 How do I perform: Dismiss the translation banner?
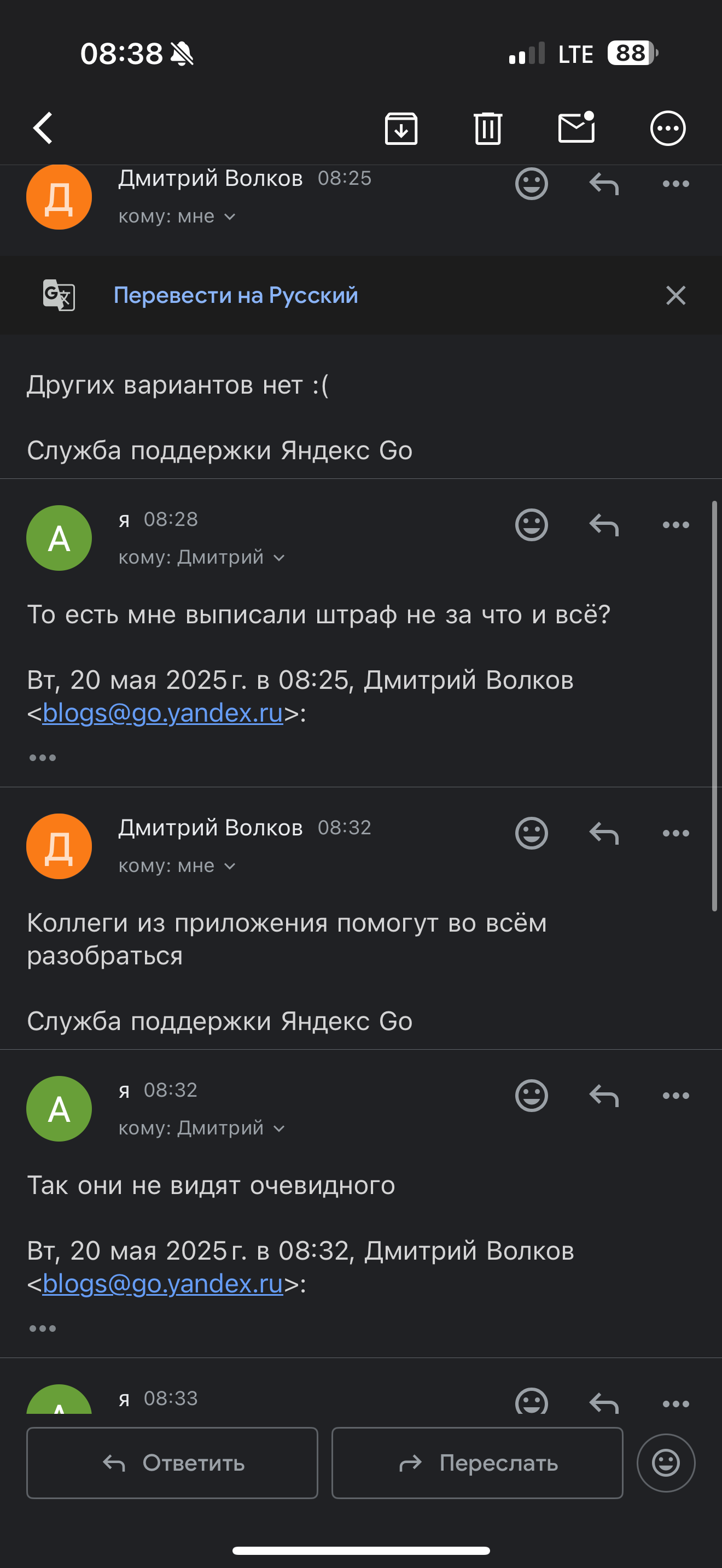pos(675,295)
